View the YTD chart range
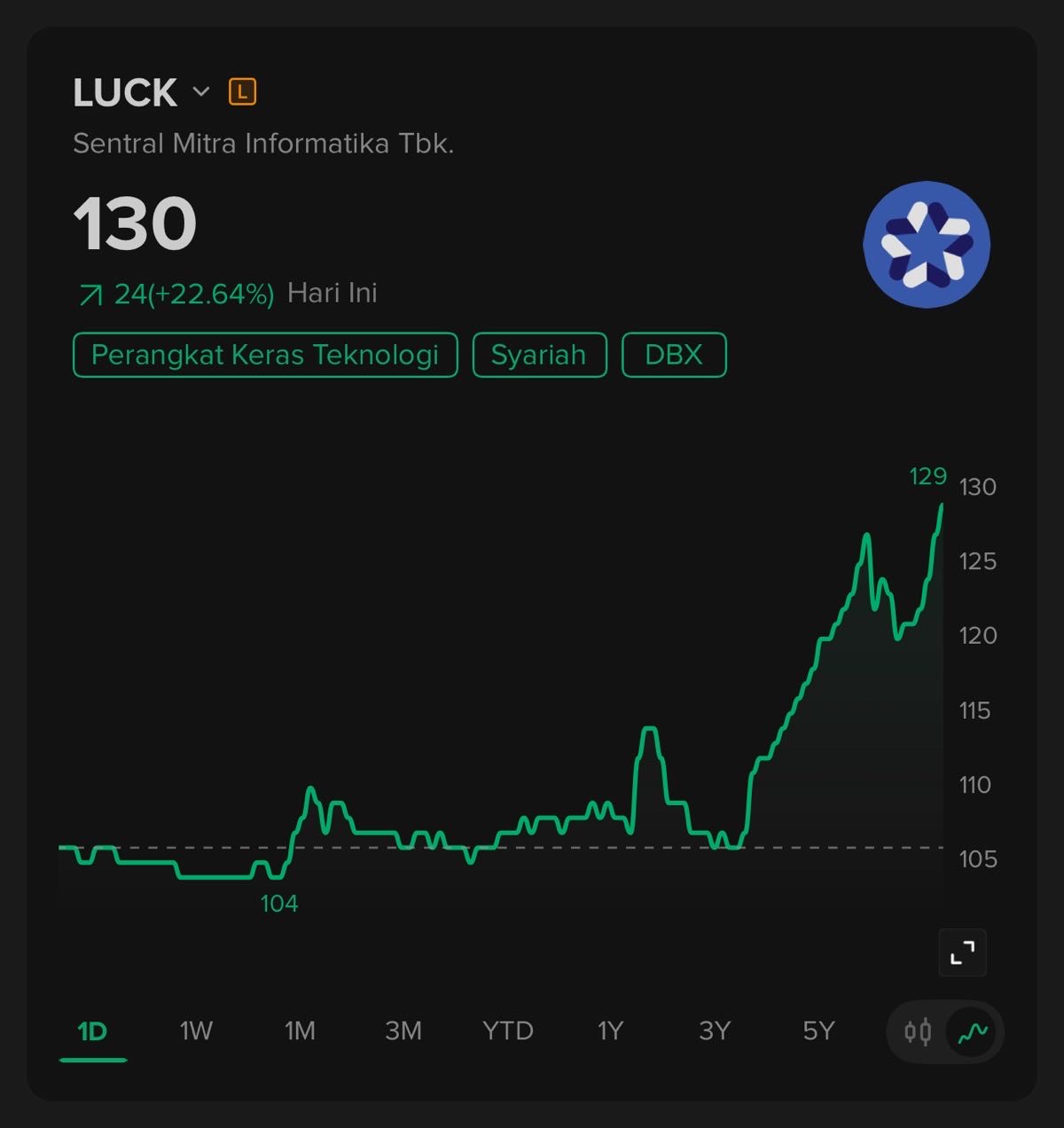 (507, 1031)
